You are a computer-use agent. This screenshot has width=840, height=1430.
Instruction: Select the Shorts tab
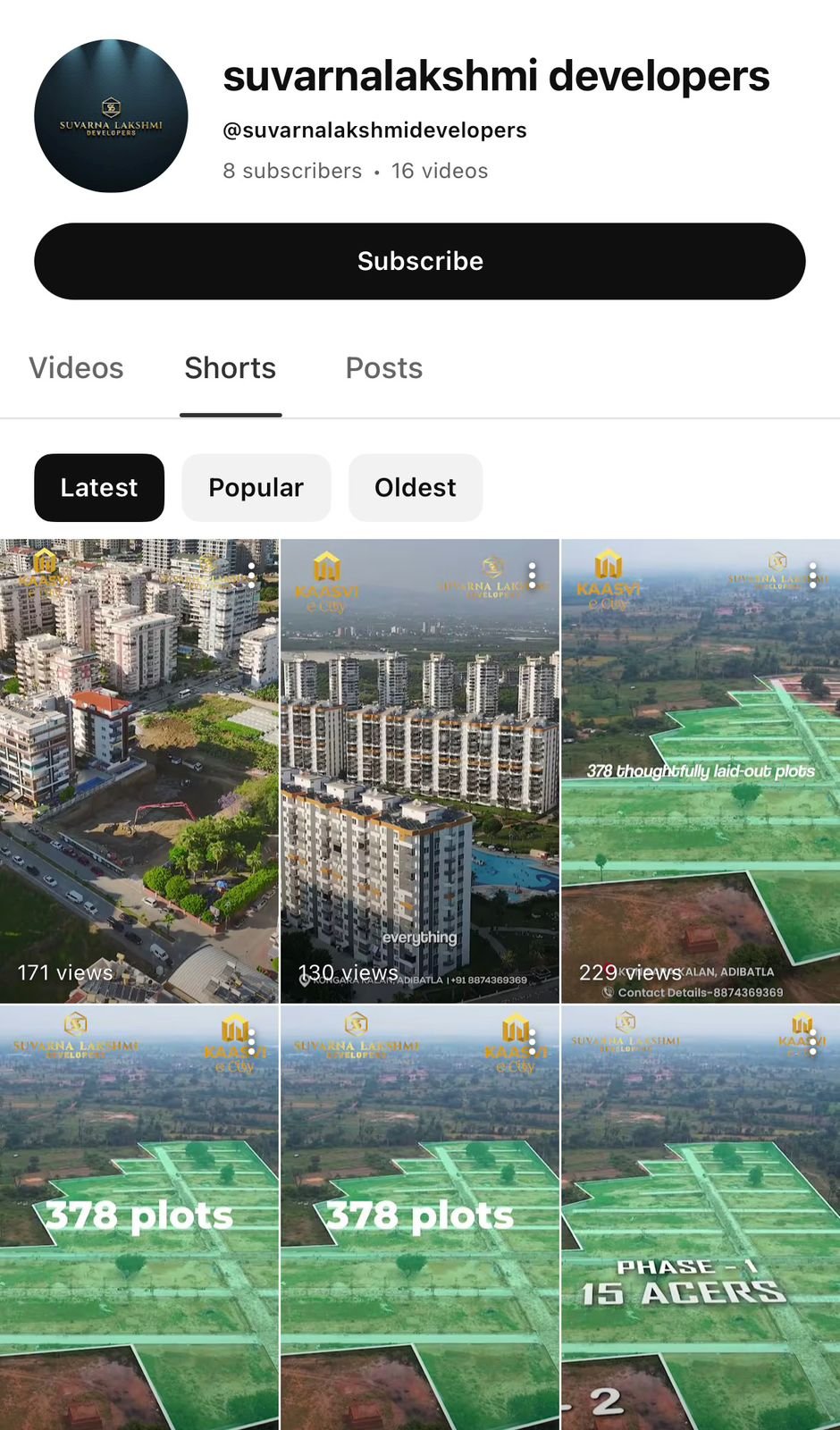tap(231, 368)
